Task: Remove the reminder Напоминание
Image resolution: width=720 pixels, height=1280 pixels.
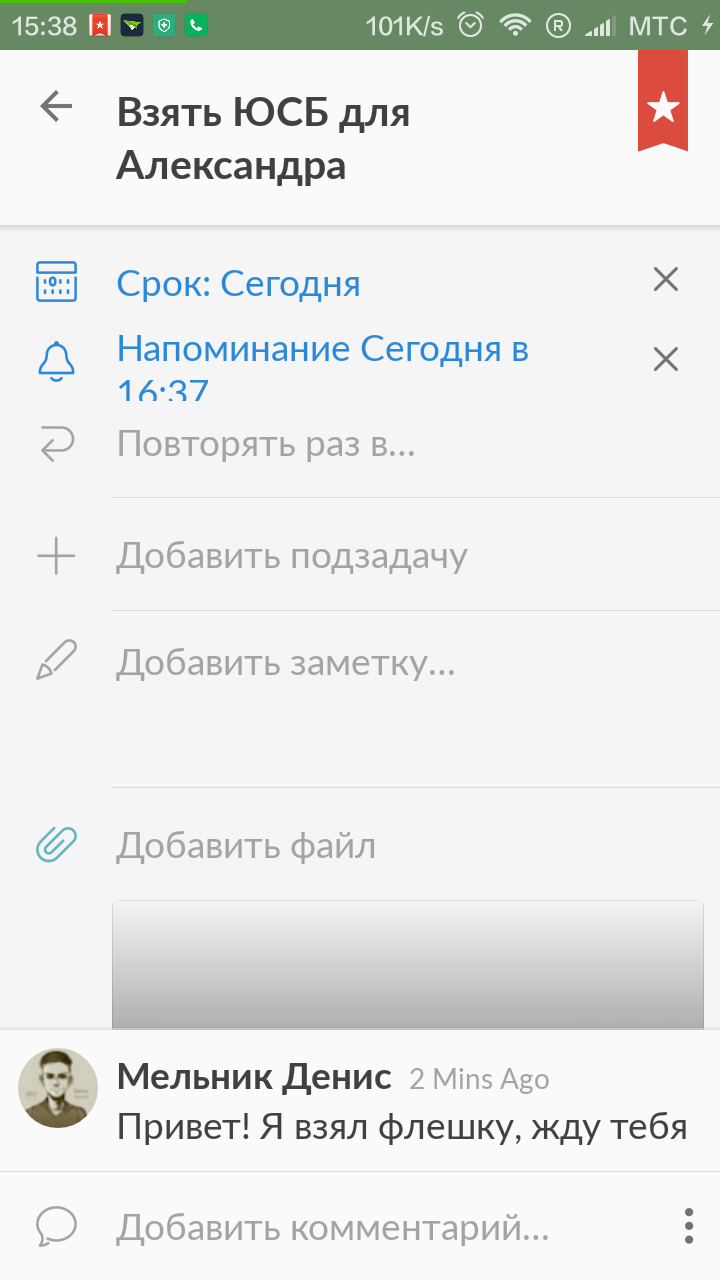Action: point(666,359)
